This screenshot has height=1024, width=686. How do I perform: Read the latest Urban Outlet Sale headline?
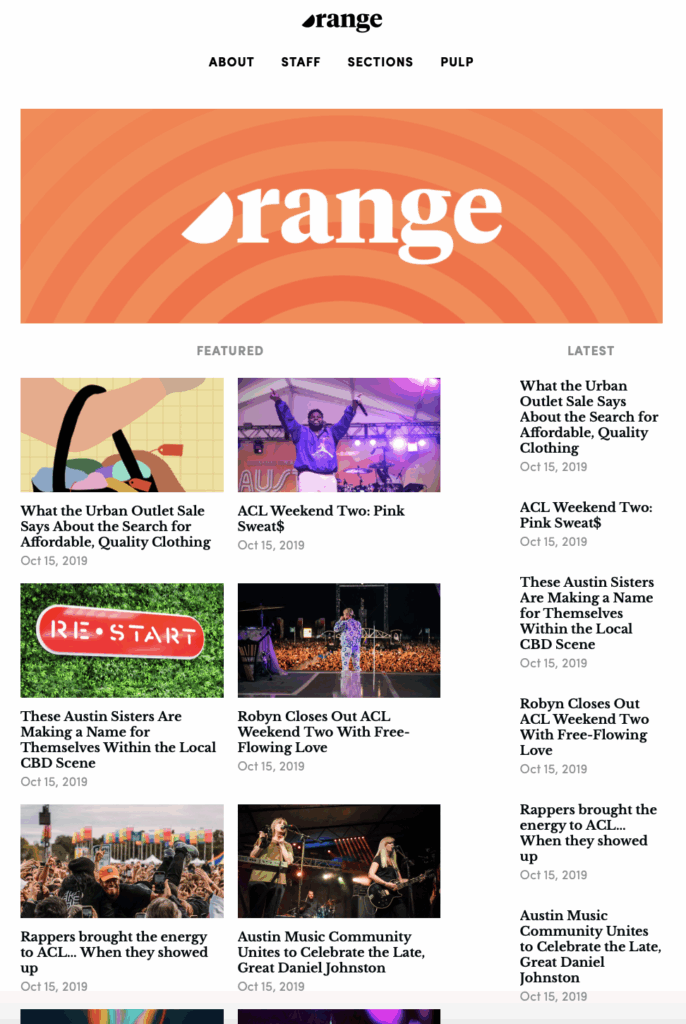(588, 416)
